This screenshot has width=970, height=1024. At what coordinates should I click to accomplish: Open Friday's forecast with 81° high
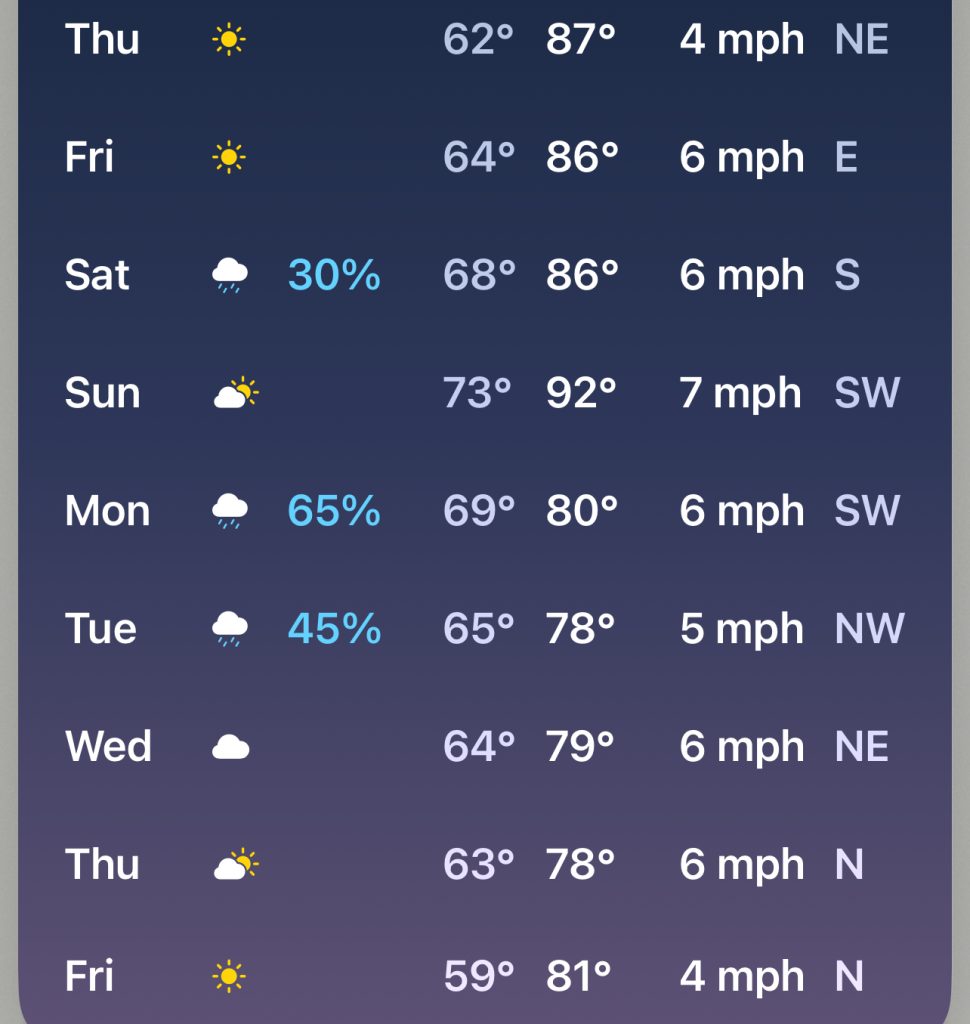484,977
